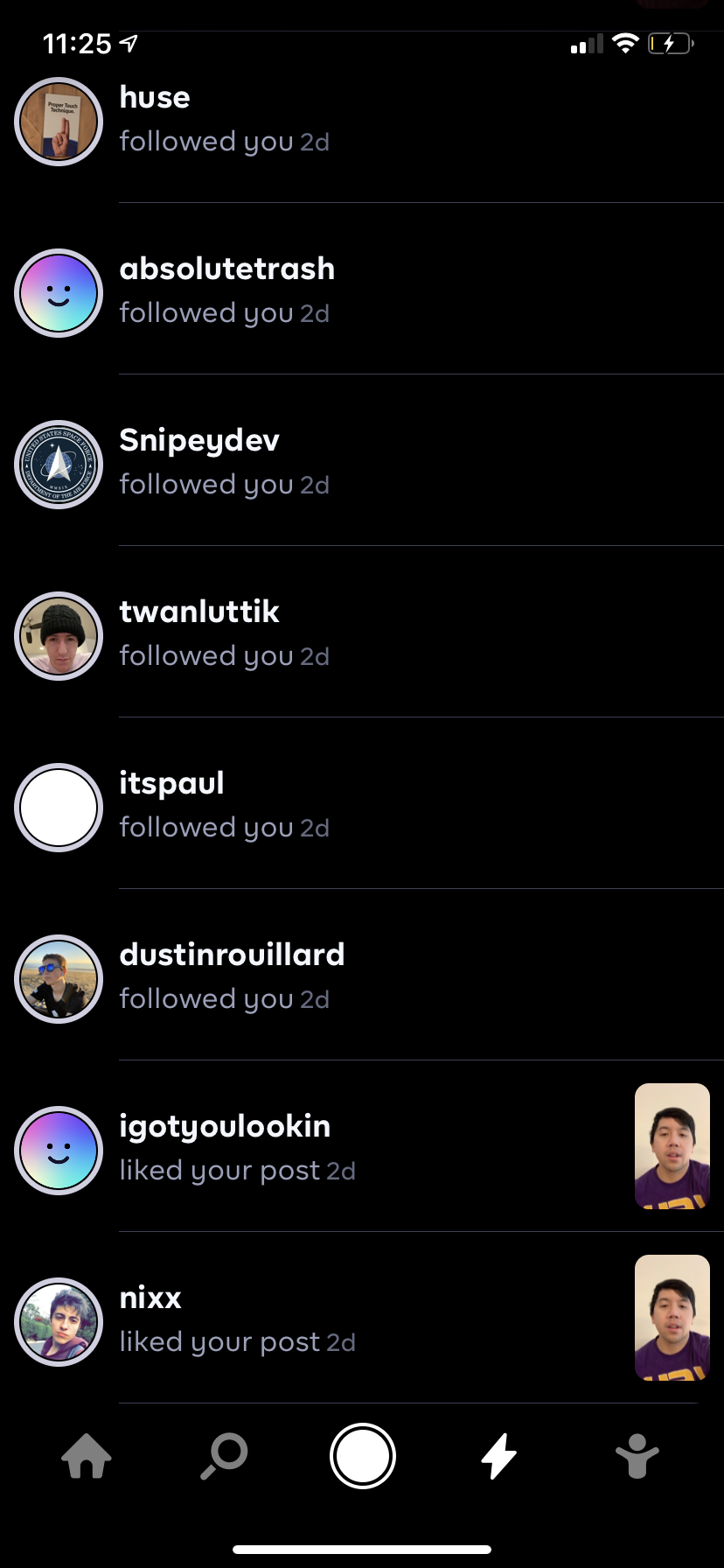Tap nixx's profile avatar

tap(59, 1322)
